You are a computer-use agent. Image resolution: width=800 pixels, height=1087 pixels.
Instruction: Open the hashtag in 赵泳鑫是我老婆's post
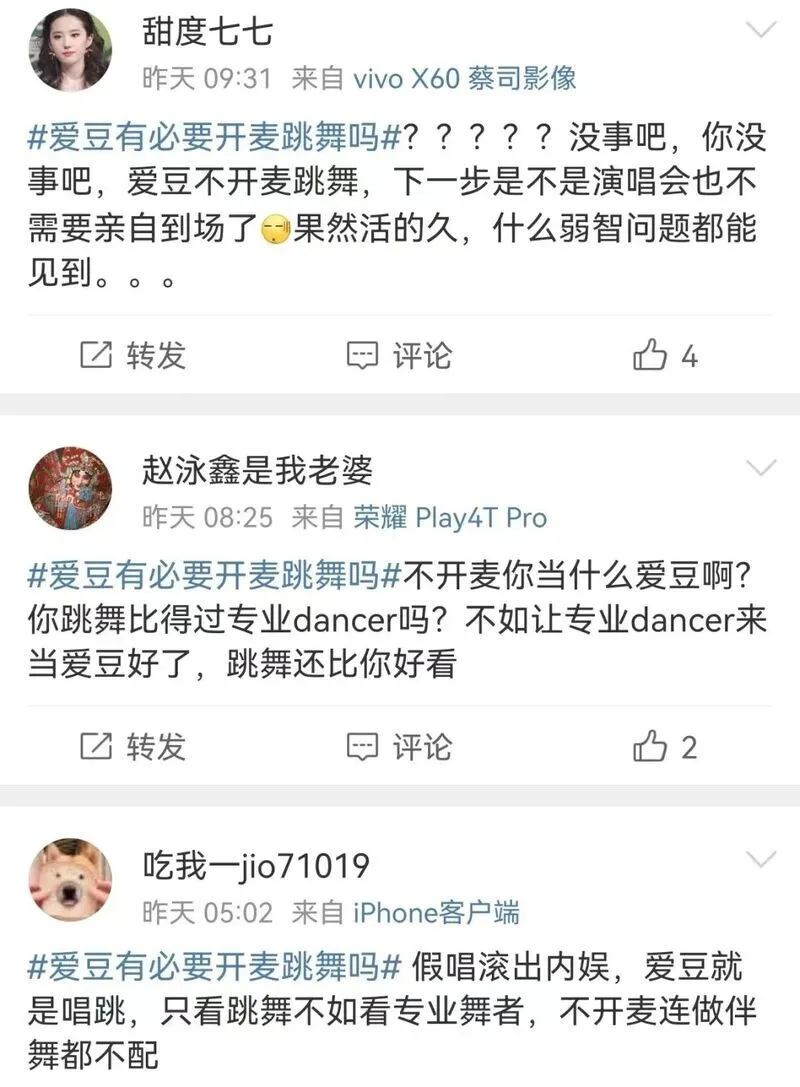pyautogui.click(x=214, y=575)
